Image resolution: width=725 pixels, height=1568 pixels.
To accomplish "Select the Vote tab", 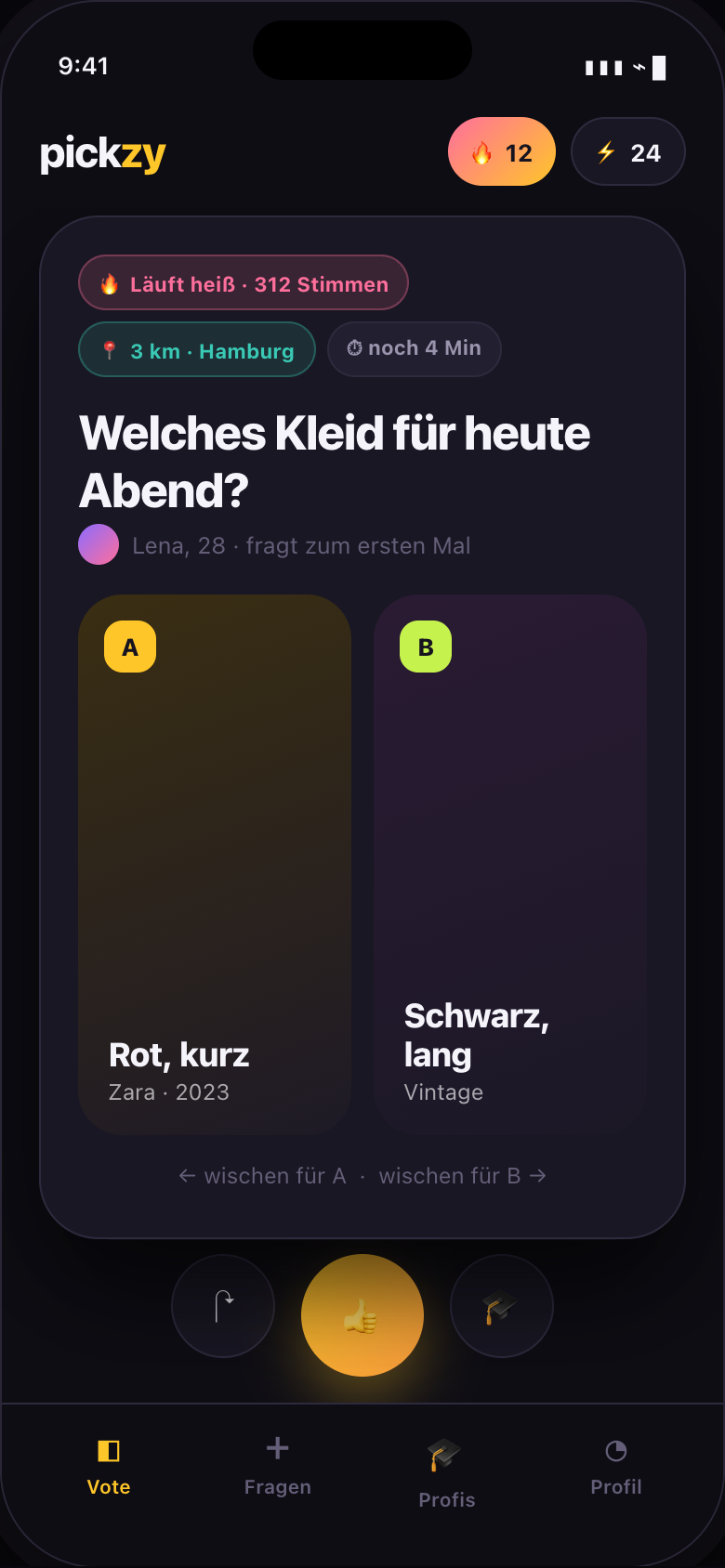I will pyautogui.click(x=109, y=1468).
